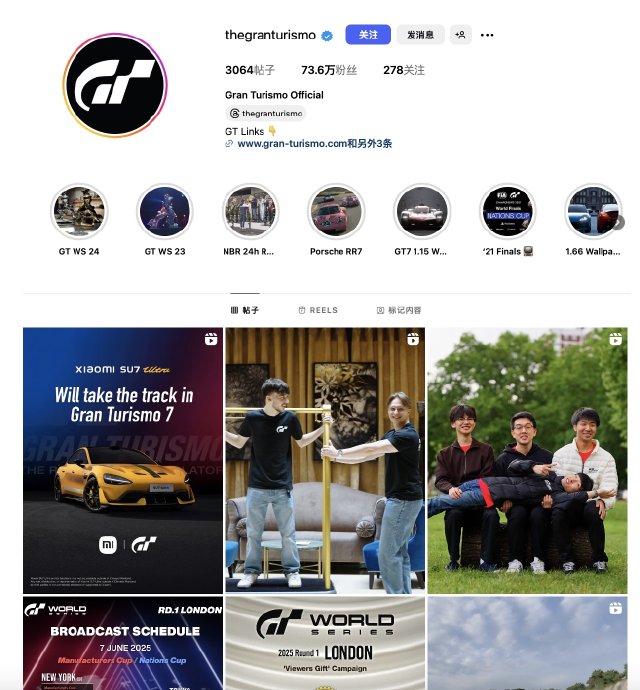The height and width of the screenshot is (690, 640).
Task: Open the three seated men photo post
Action: coord(527,460)
